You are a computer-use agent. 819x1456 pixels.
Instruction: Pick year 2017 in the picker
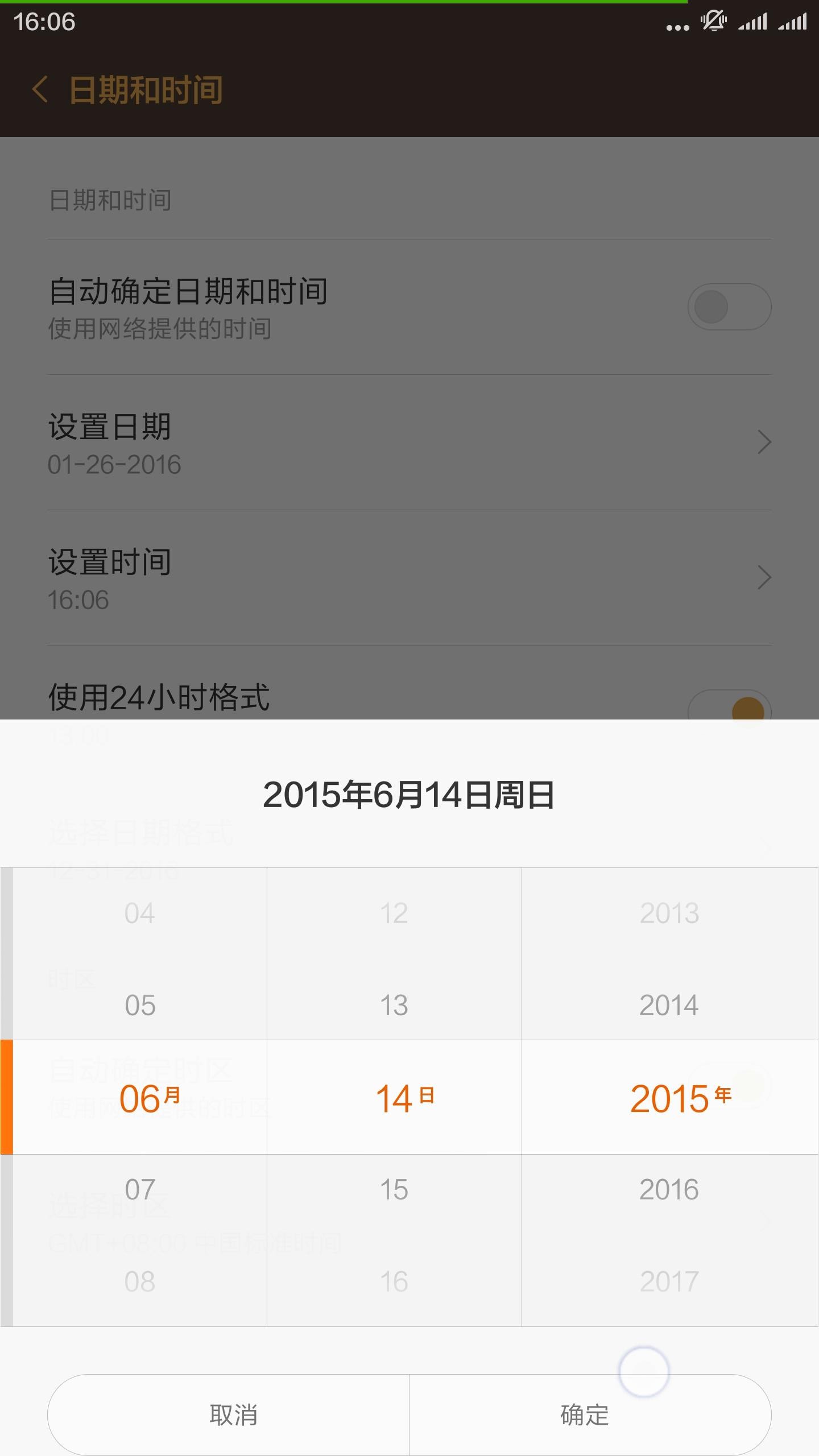pos(669,1282)
